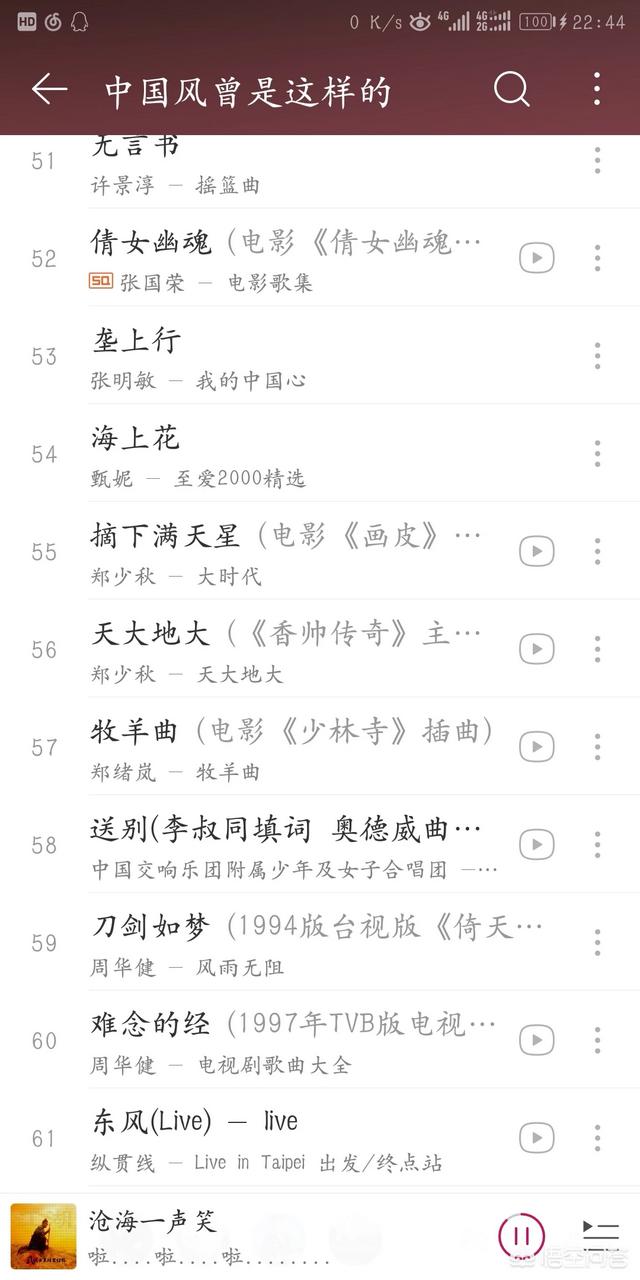Pause the currently playing 沧海一声笑
This screenshot has height=1280, width=640.
click(x=521, y=1236)
